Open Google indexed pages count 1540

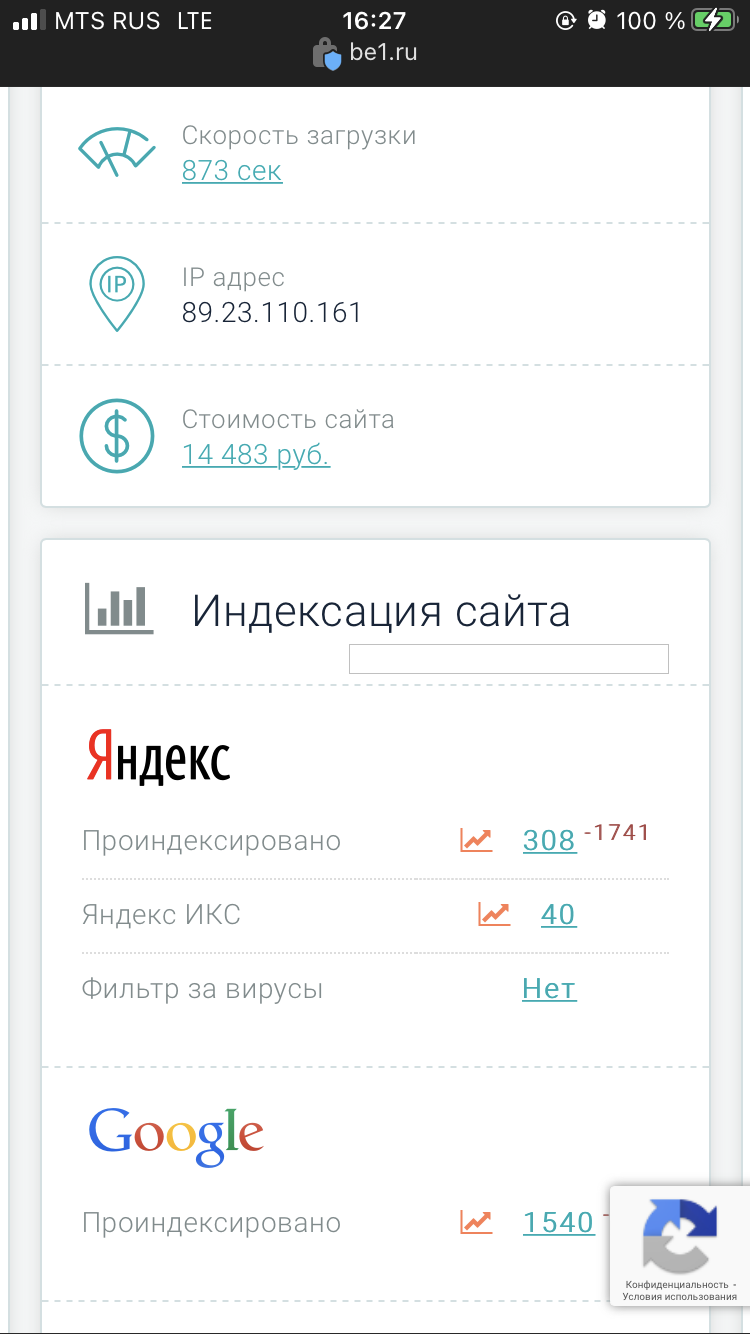558,1222
